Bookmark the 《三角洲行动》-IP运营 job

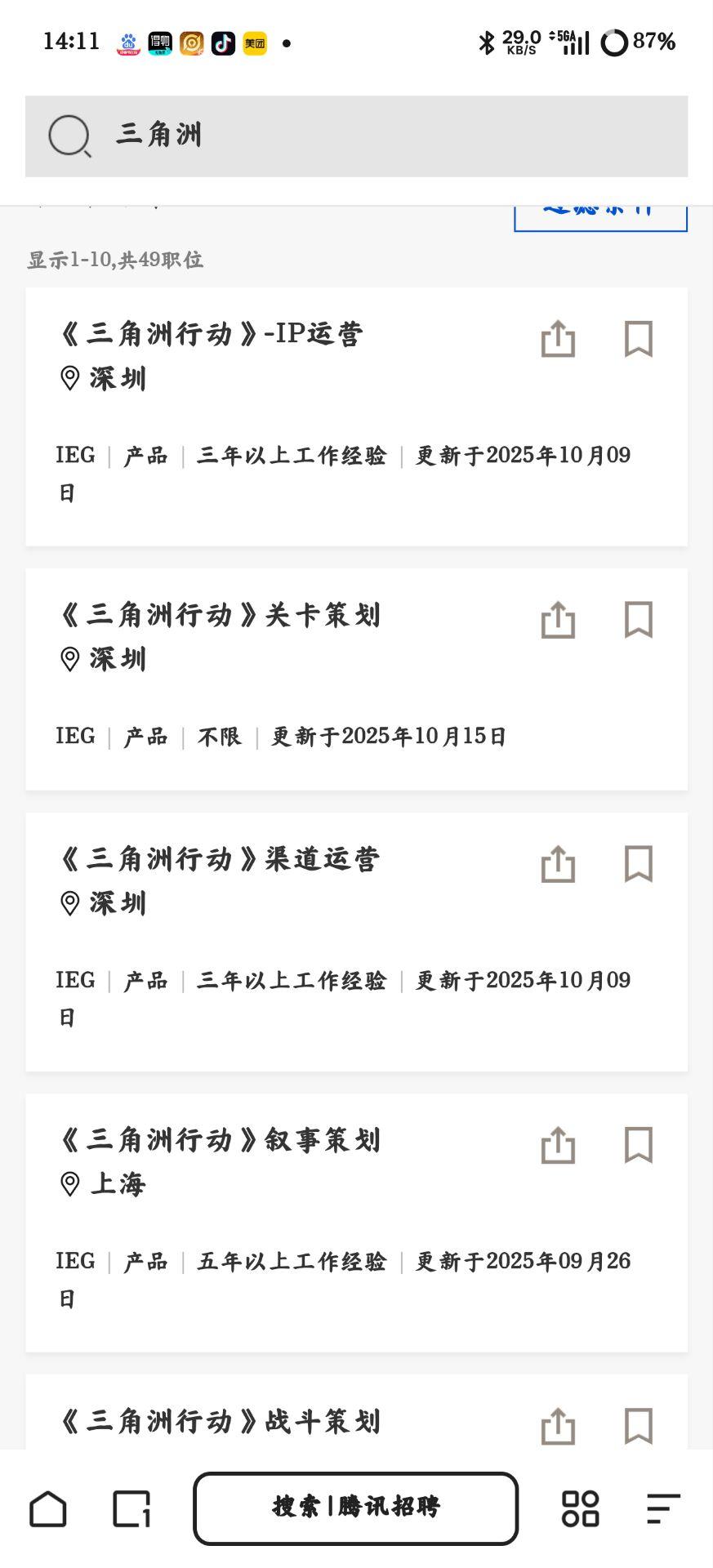[638, 339]
